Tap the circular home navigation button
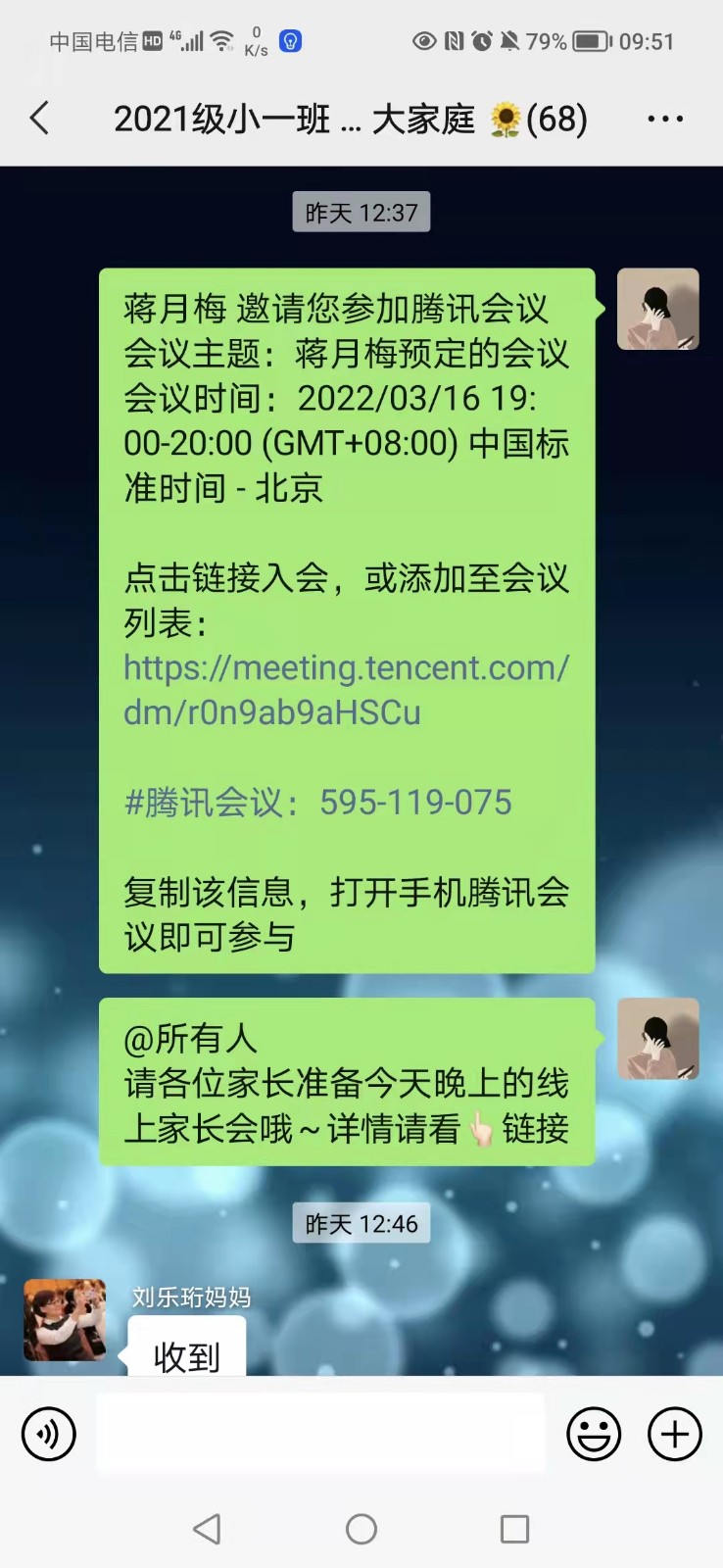The height and width of the screenshot is (1568, 723). (361, 1528)
